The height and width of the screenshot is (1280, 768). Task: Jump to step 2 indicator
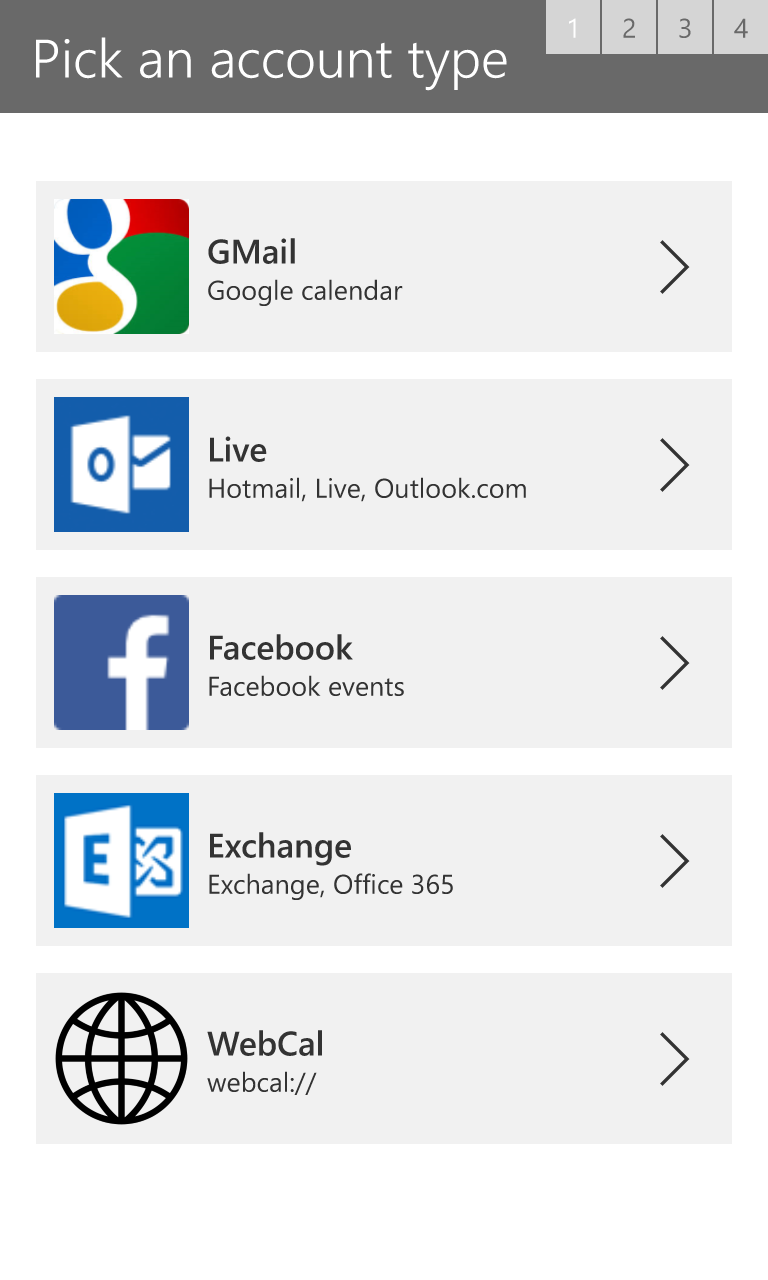click(629, 27)
